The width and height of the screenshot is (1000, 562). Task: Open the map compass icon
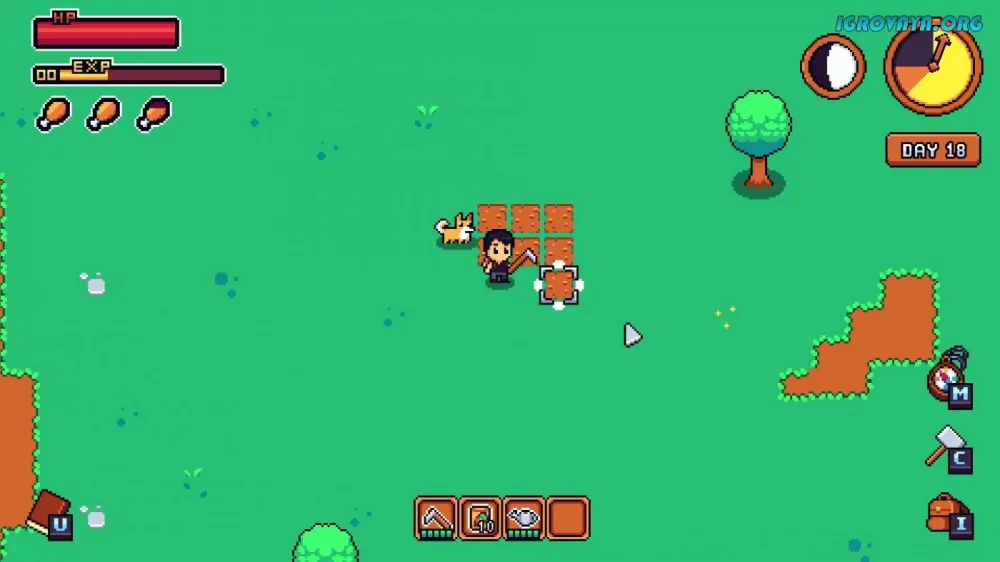tap(946, 378)
